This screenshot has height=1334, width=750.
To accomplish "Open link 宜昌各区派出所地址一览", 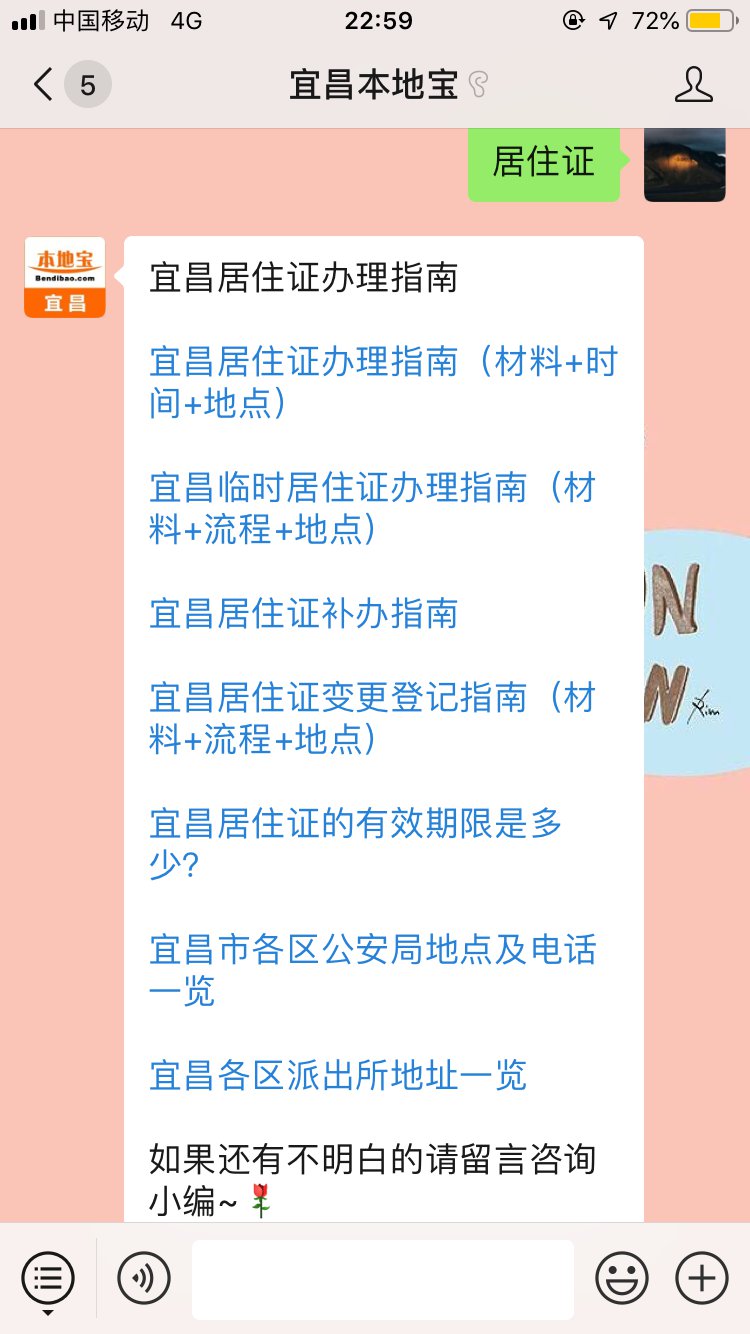I will click(337, 1075).
